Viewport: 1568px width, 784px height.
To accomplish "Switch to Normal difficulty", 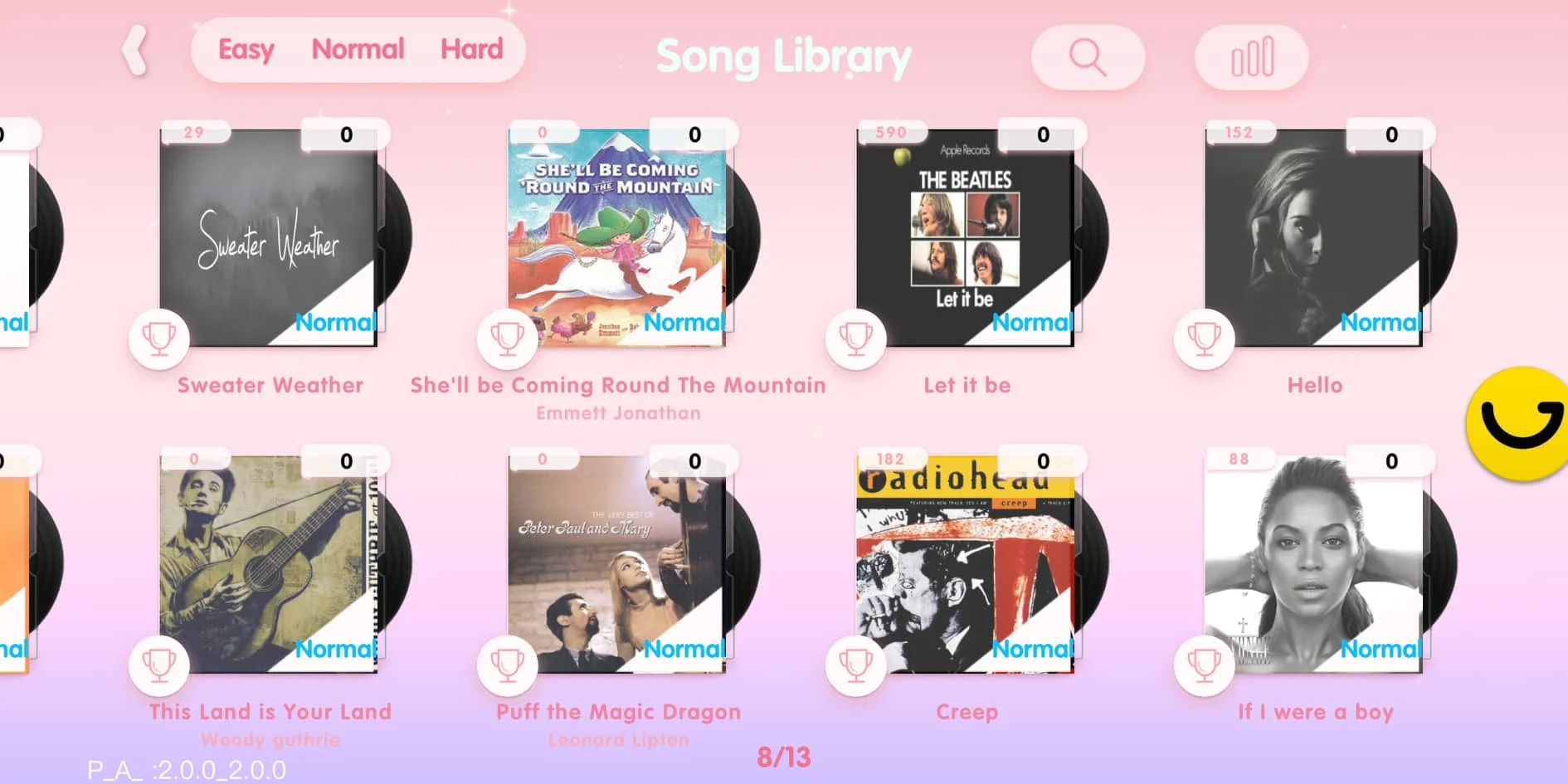I will 358,50.
